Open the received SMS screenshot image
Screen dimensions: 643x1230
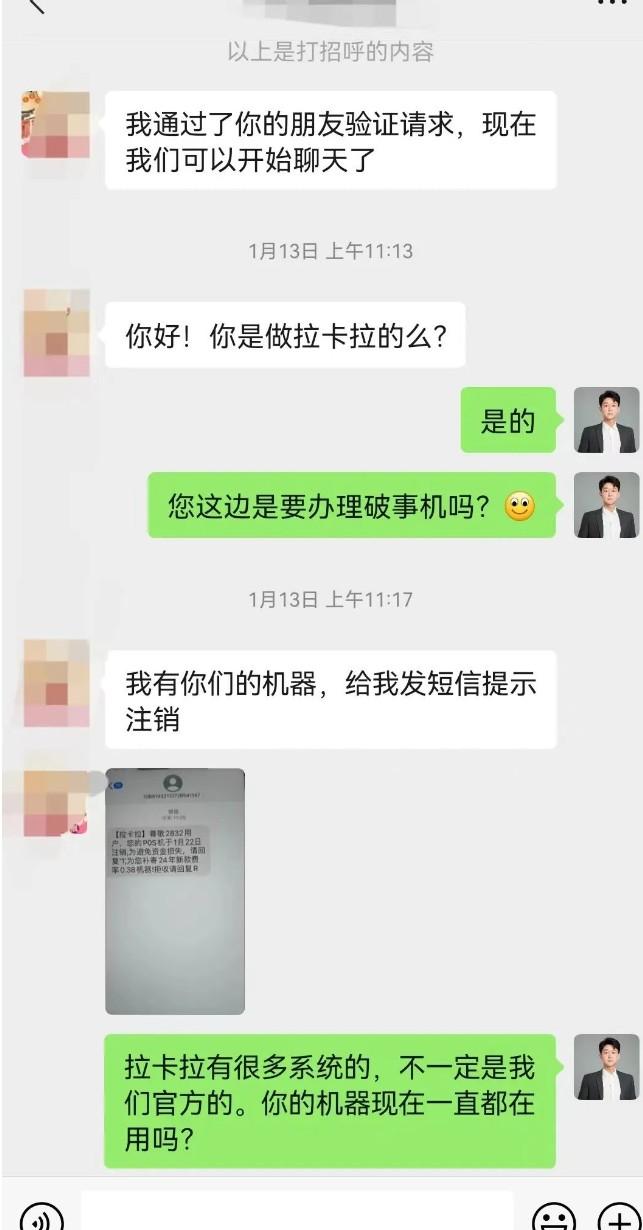175,891
